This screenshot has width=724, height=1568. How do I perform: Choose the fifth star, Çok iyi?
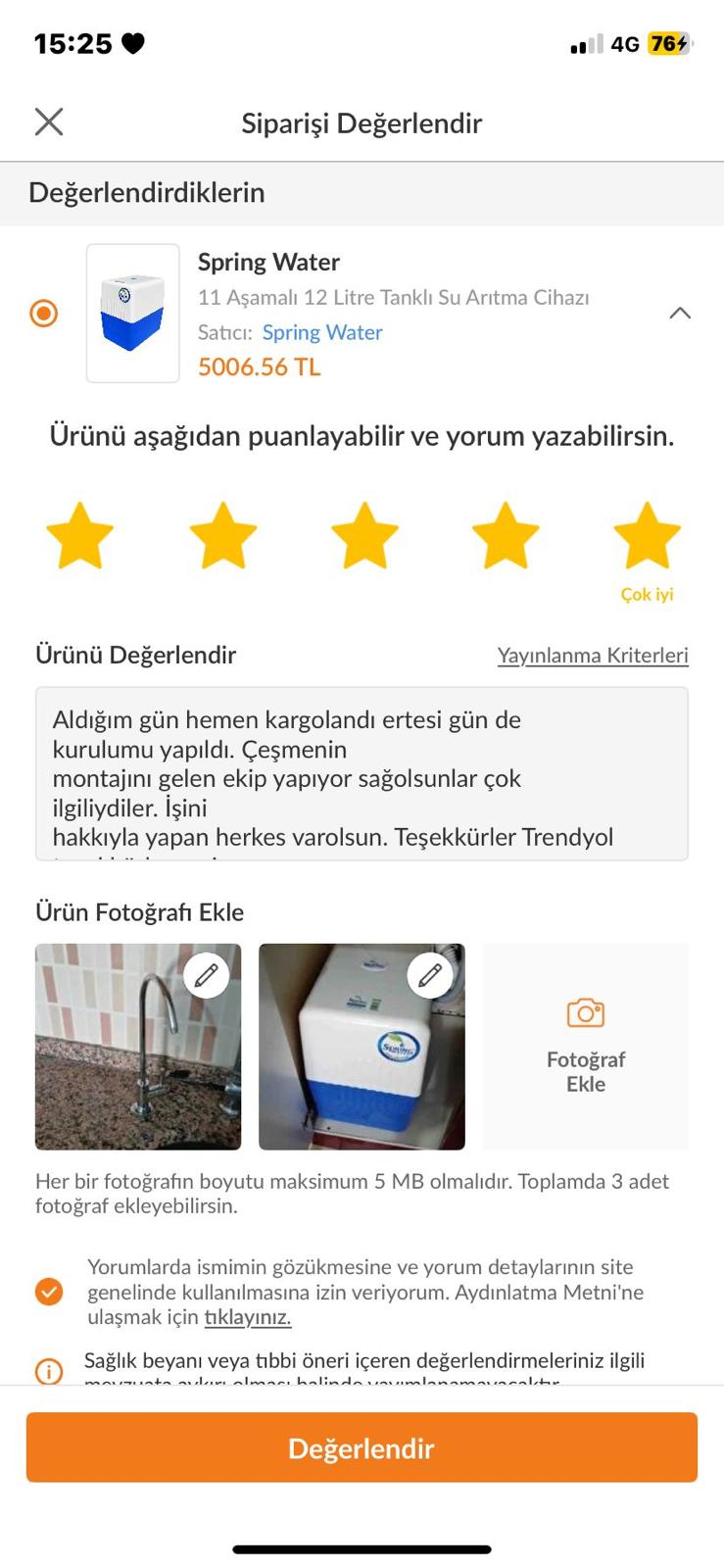(647, 535)
